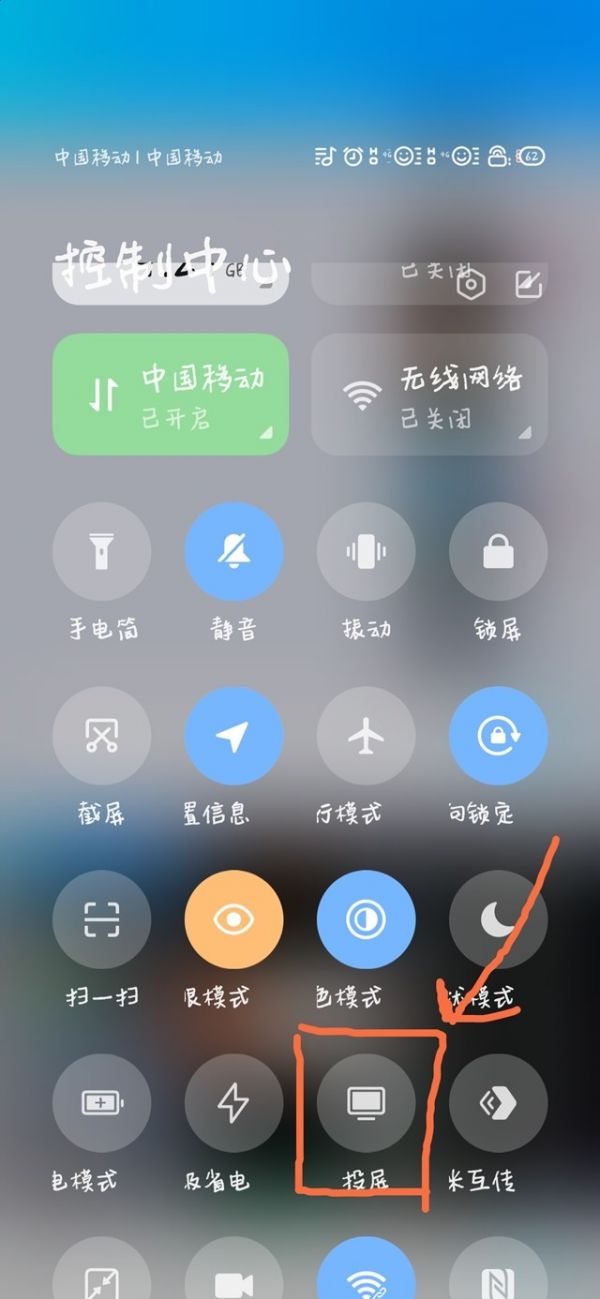Disable the orange eye-care mode tile
This screenshot has height=1299, width=600.
(x=234, y=920)
